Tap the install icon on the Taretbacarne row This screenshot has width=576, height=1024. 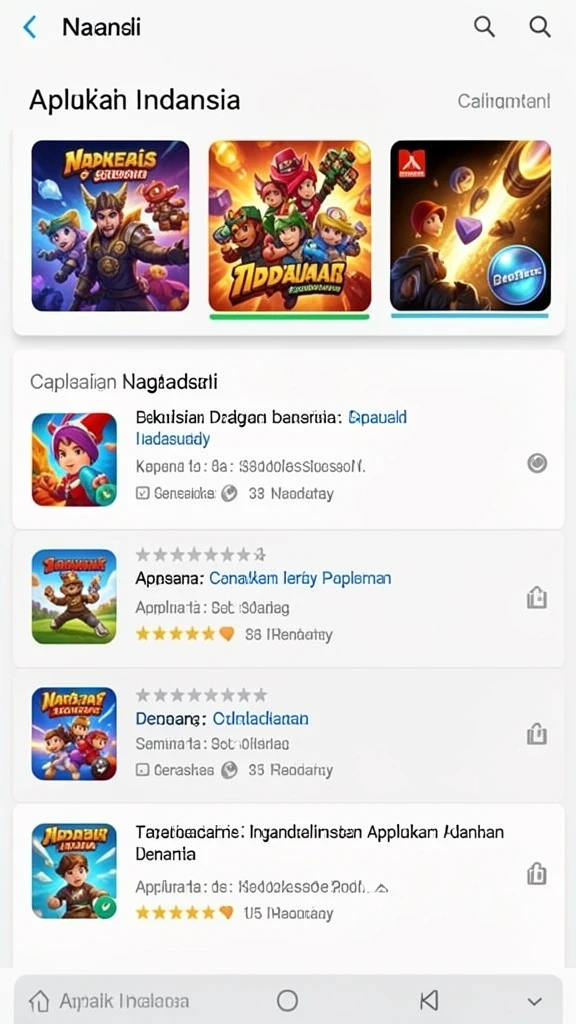coord(537,873)
